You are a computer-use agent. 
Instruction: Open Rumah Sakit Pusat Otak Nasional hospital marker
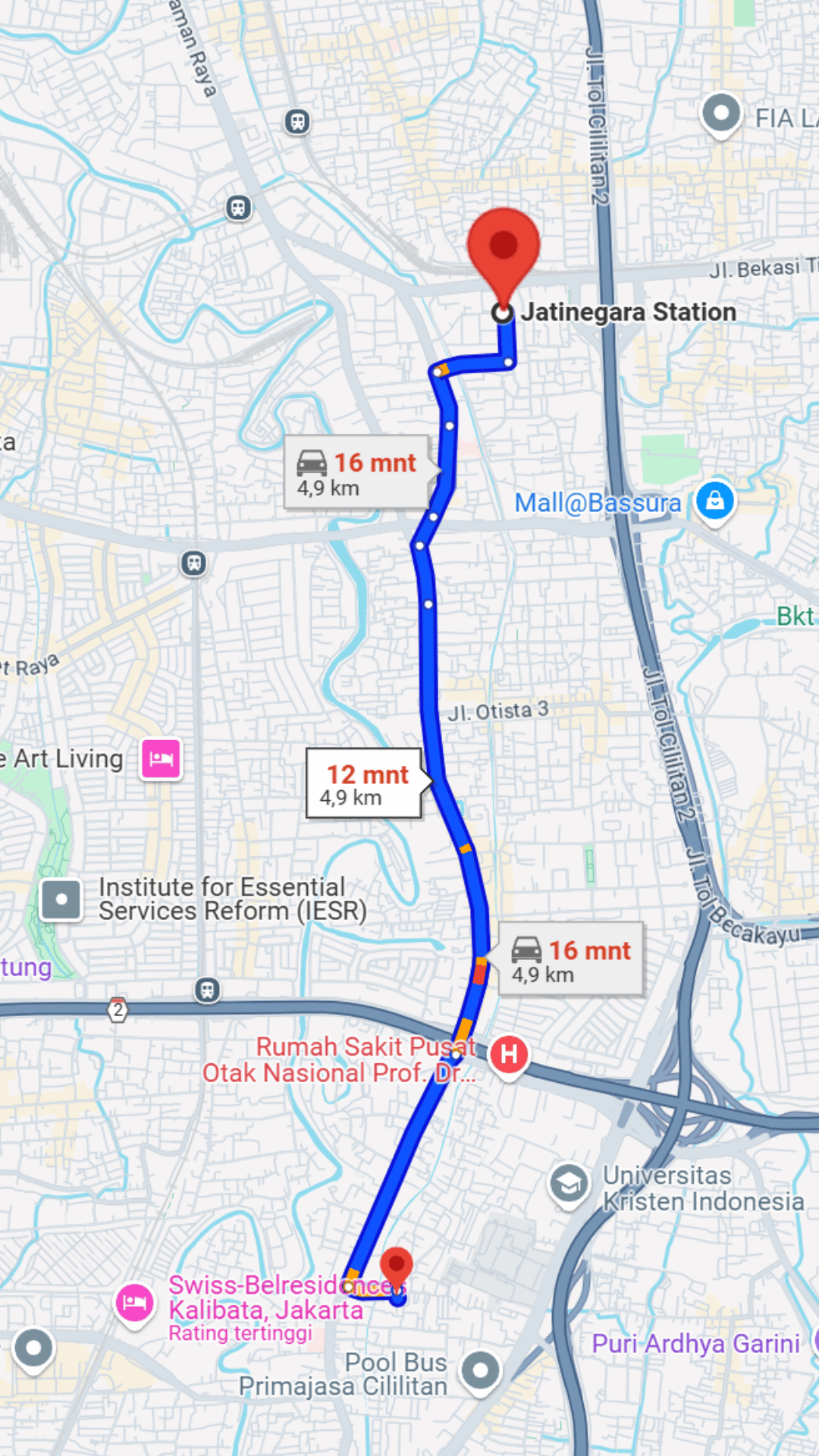coord(509,1055)
